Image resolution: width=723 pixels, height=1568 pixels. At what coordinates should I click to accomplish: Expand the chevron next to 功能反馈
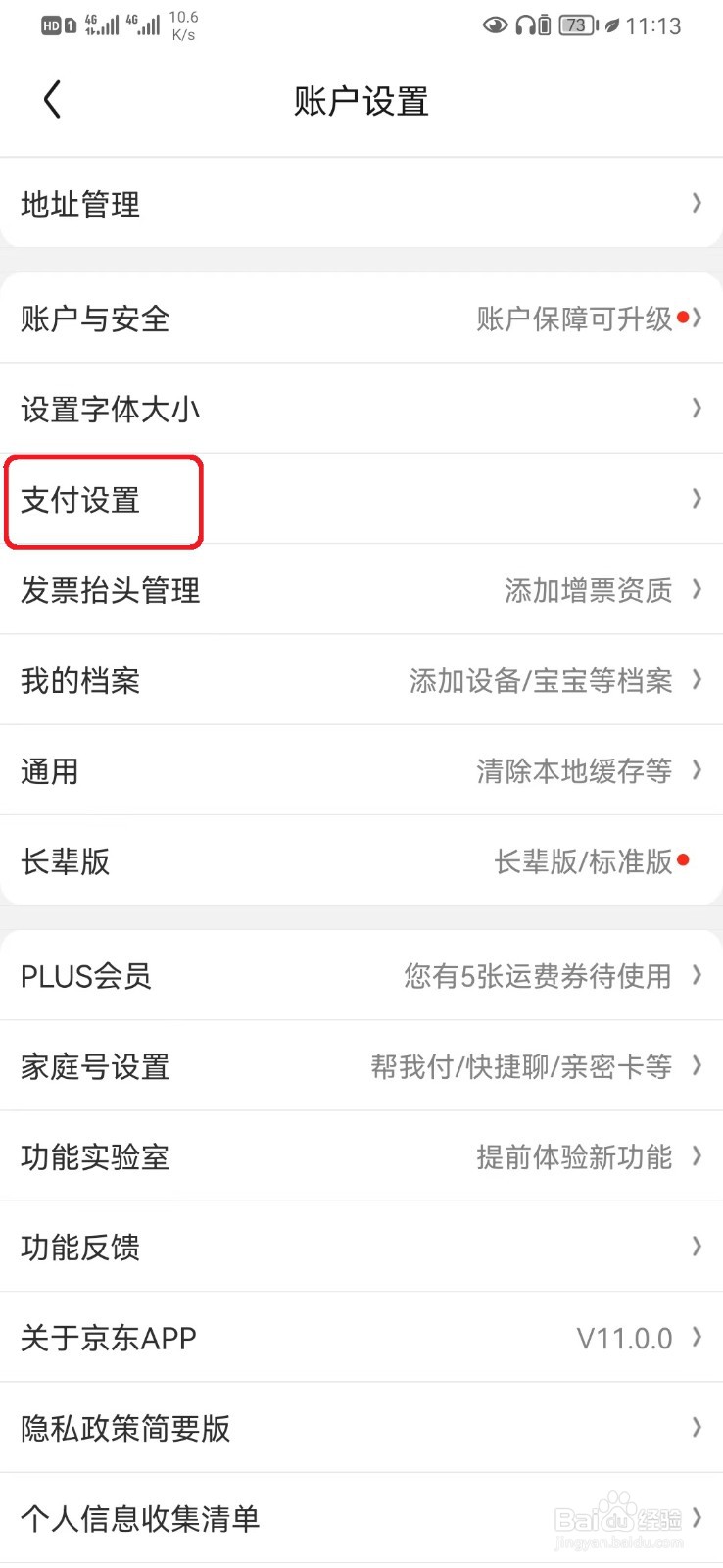tap(697, 1247)
